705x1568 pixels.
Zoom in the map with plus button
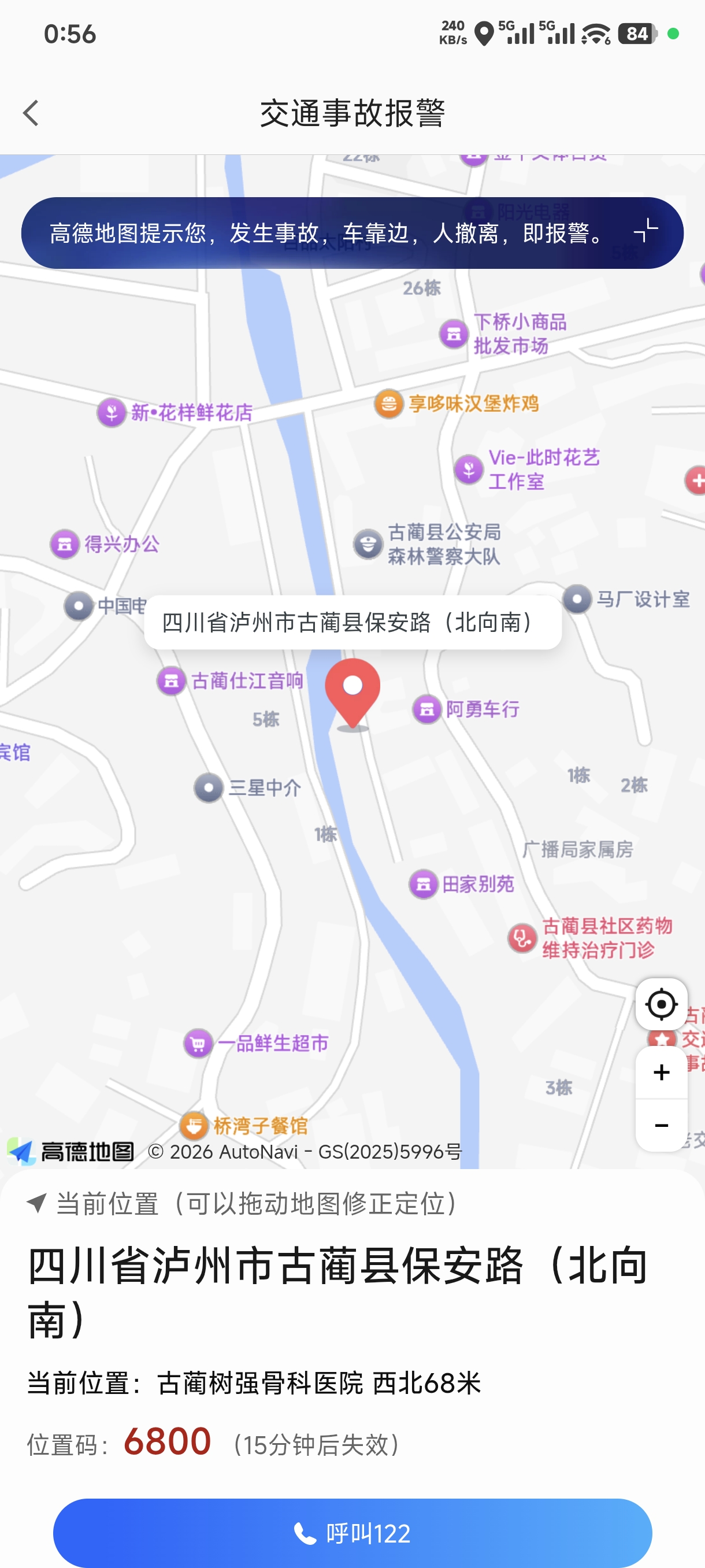pos(661,1072)
